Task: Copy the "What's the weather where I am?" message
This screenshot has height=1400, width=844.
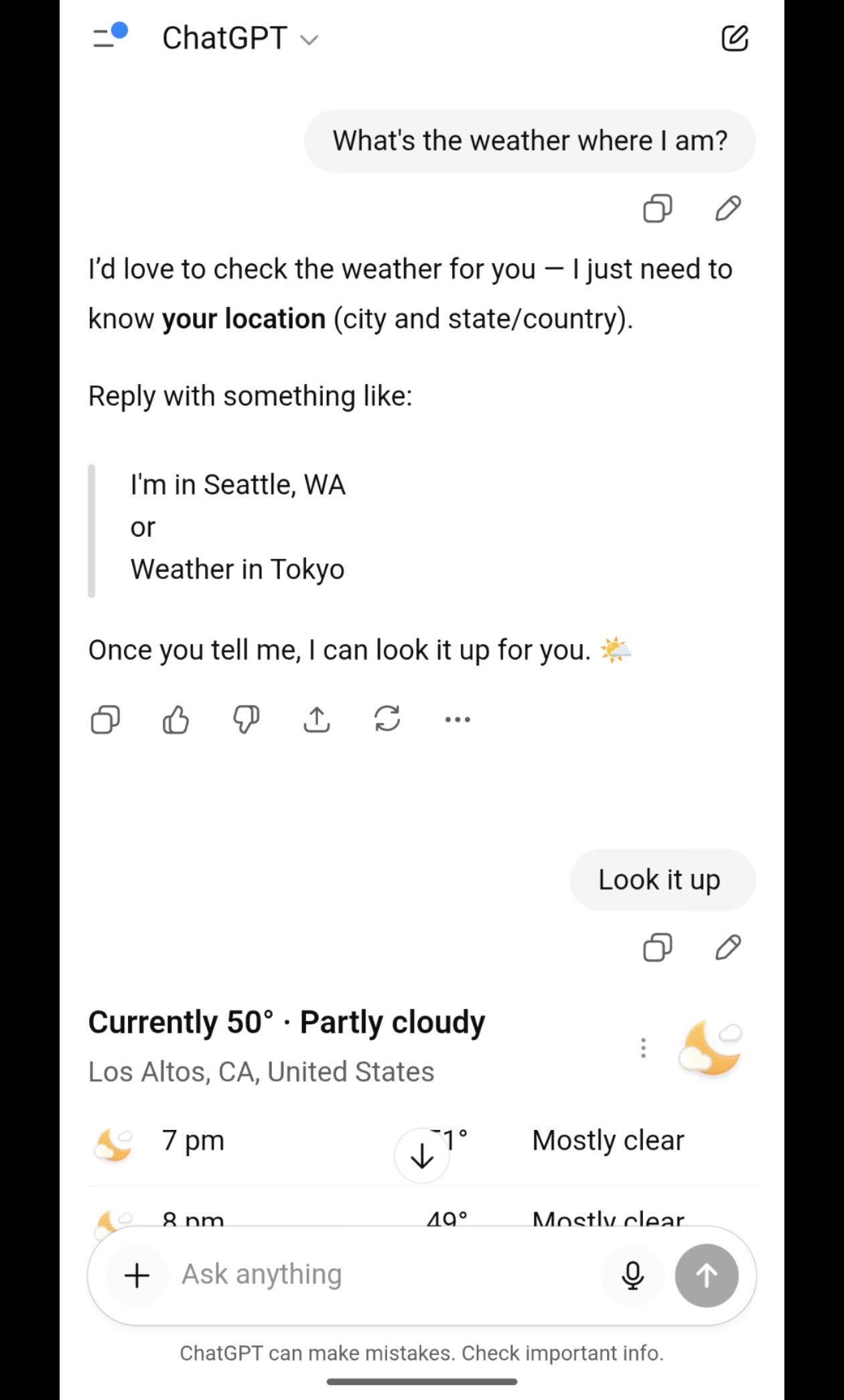Action: pyautogui.click(x=657, y=208)
